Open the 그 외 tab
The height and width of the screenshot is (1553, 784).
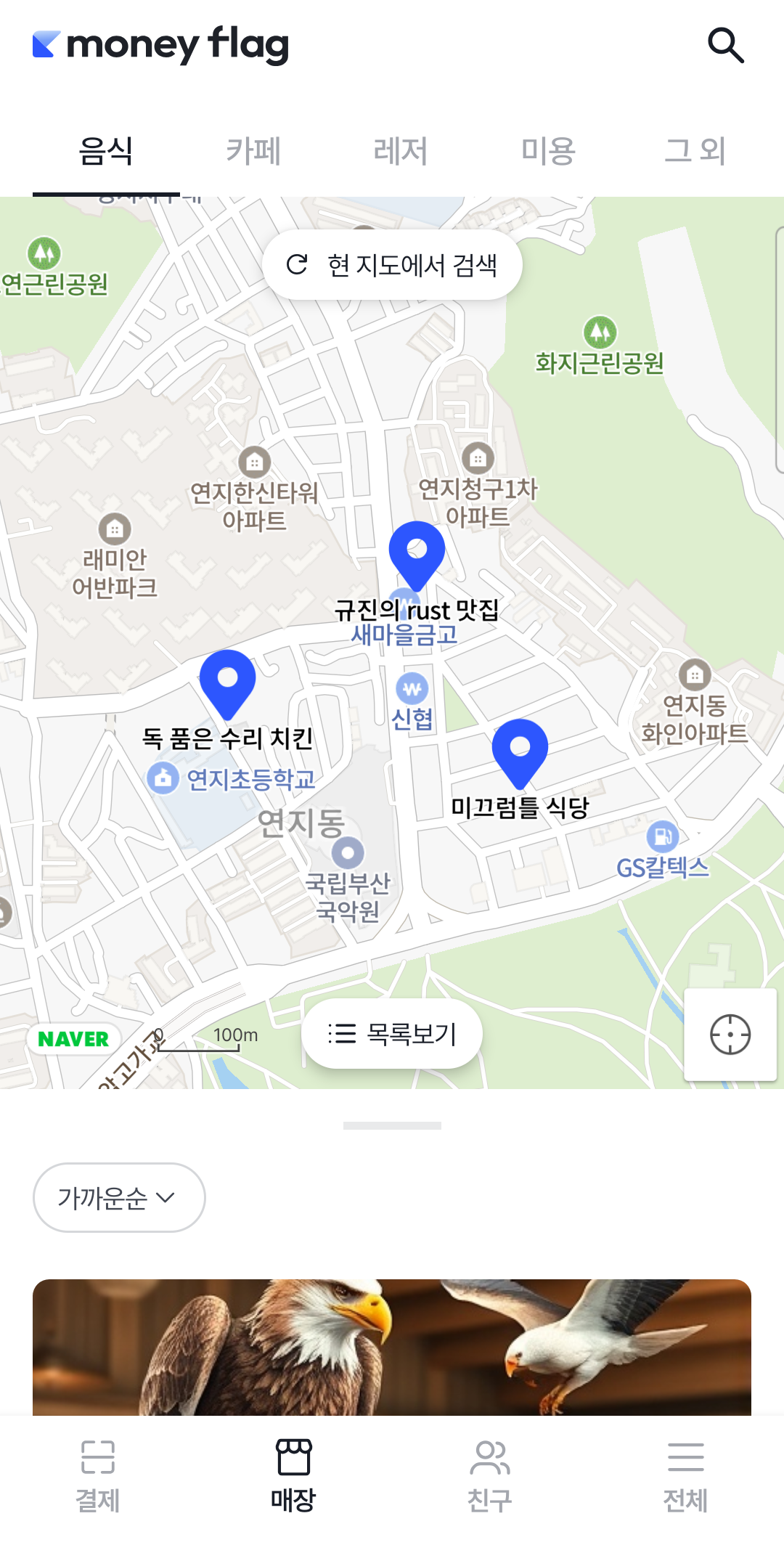(x=695, y=152)
